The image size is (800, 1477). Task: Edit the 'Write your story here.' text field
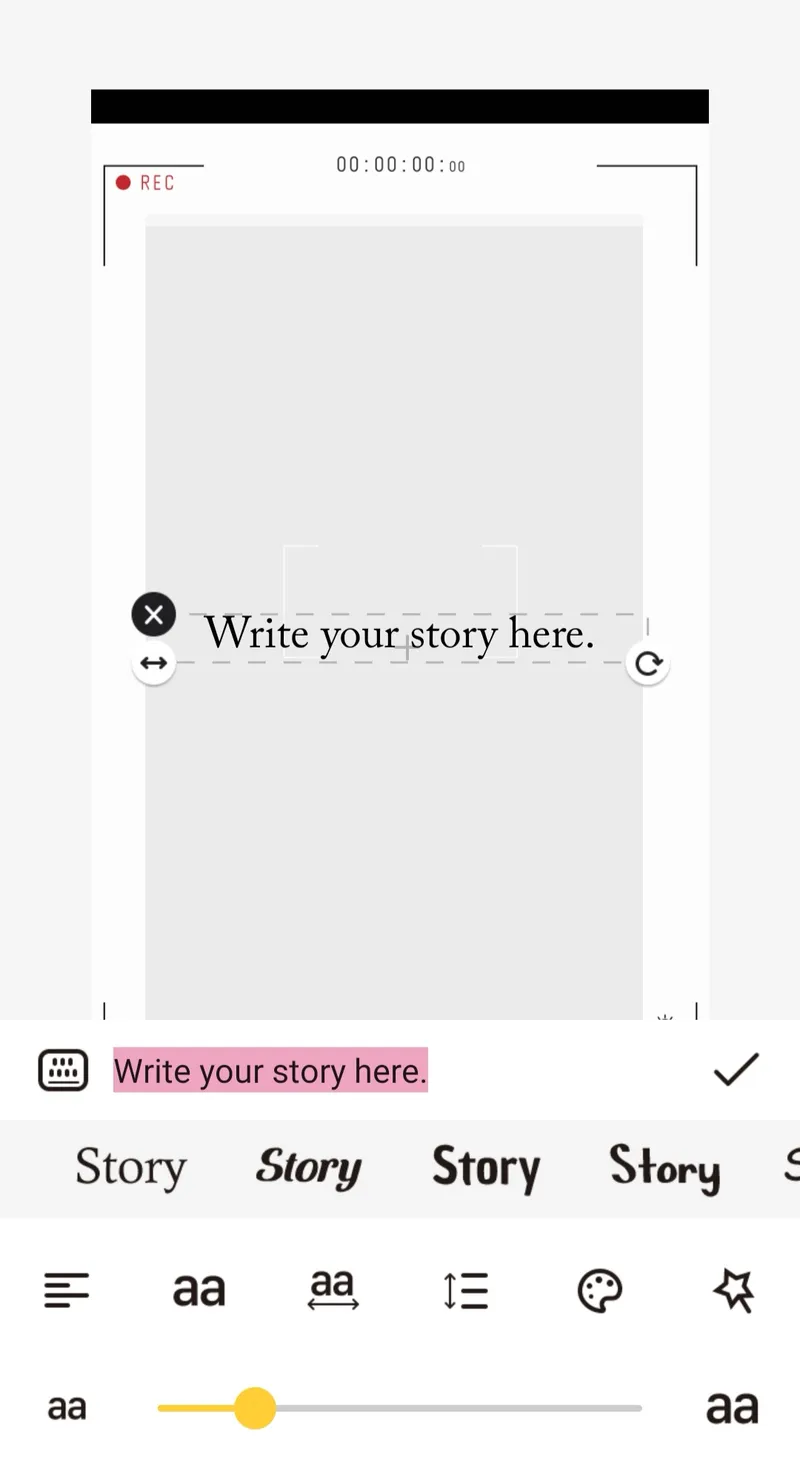coord(270,1071)
